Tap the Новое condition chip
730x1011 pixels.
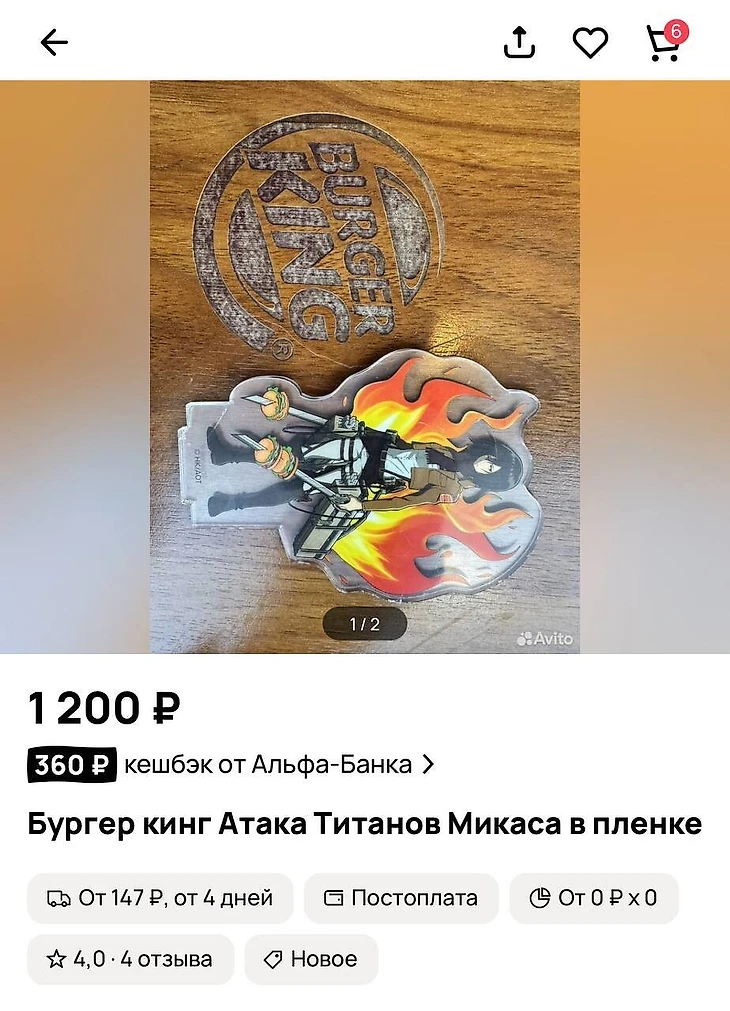click(311, 960)
